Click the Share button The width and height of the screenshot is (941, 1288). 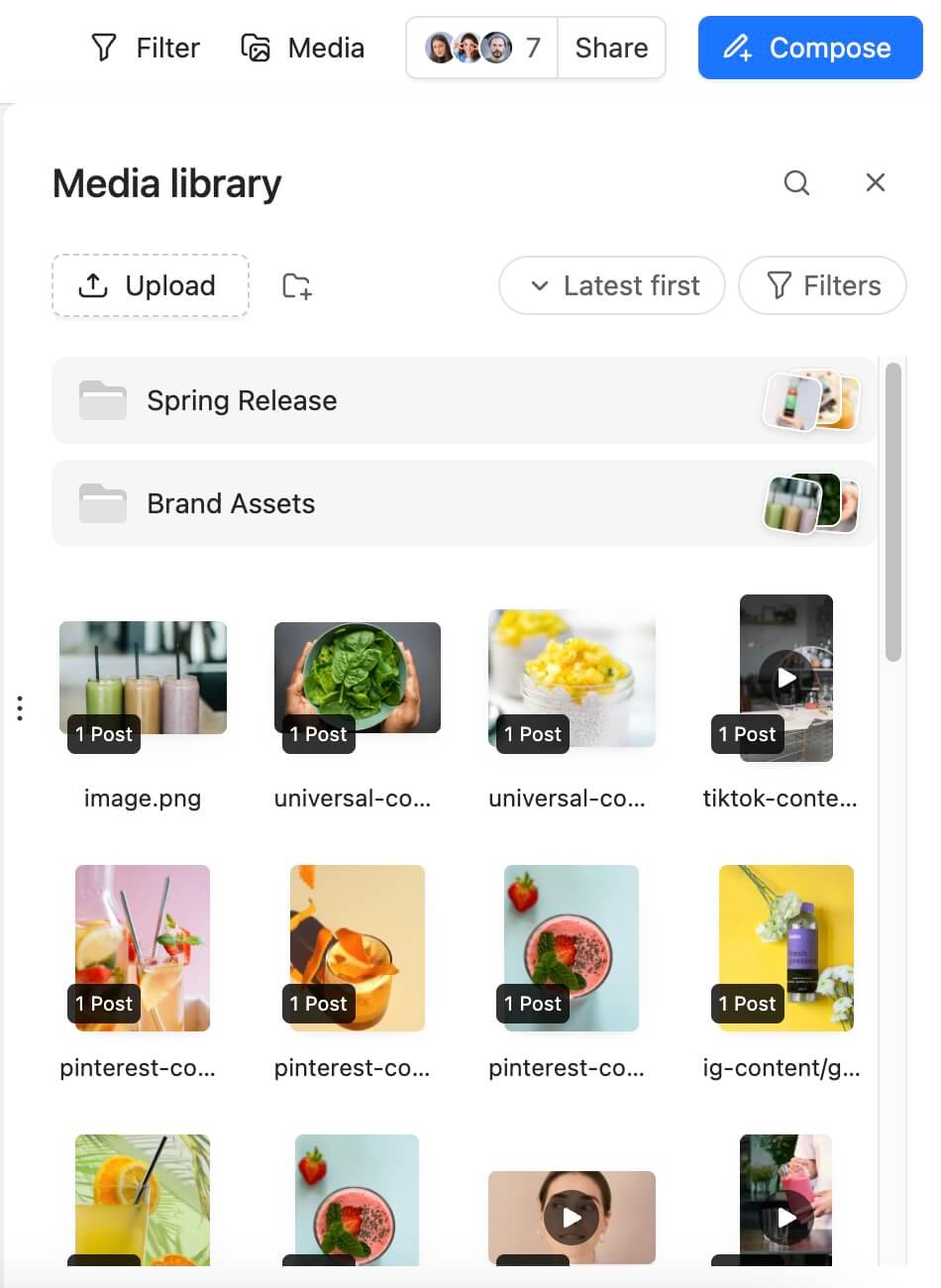(611, 47)
